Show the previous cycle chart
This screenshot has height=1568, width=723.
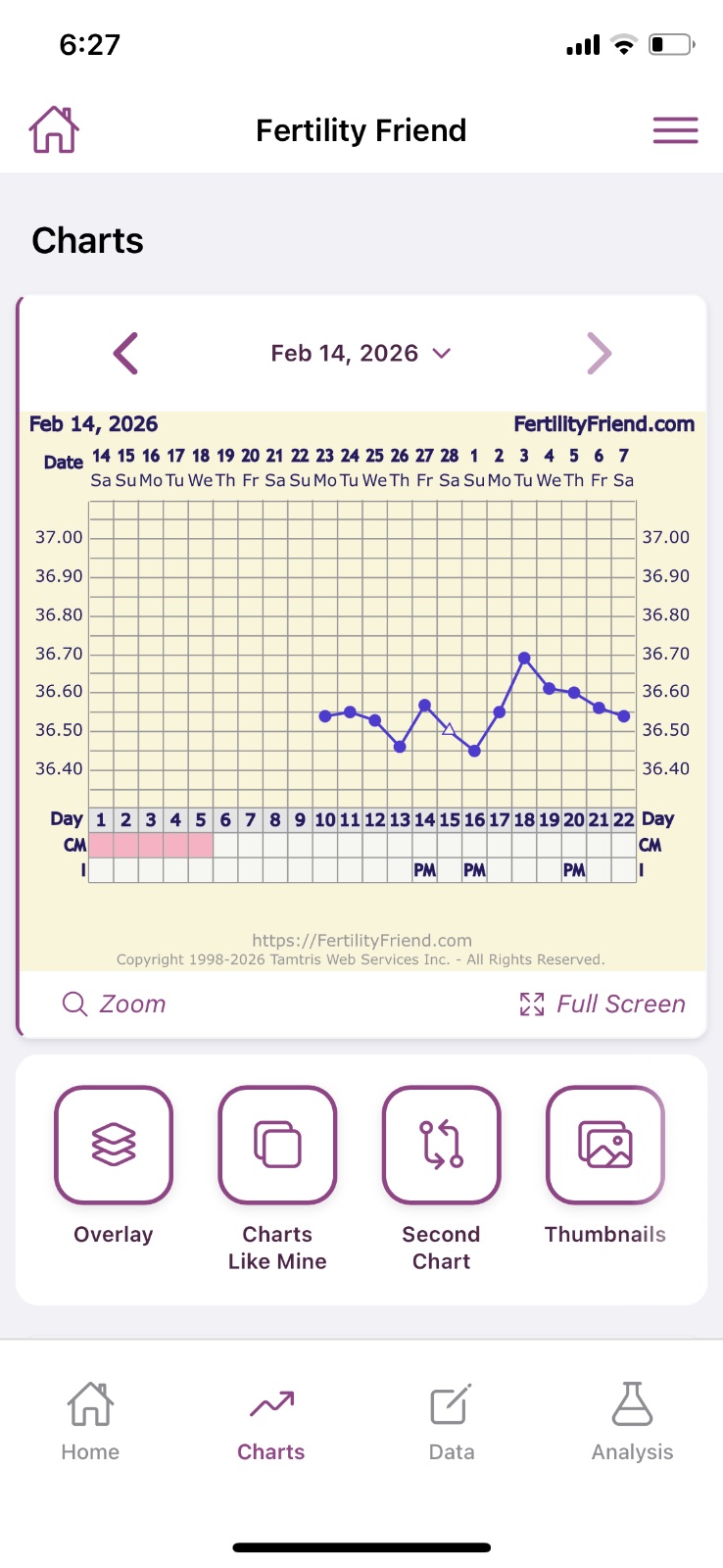(x=126, y=354)
